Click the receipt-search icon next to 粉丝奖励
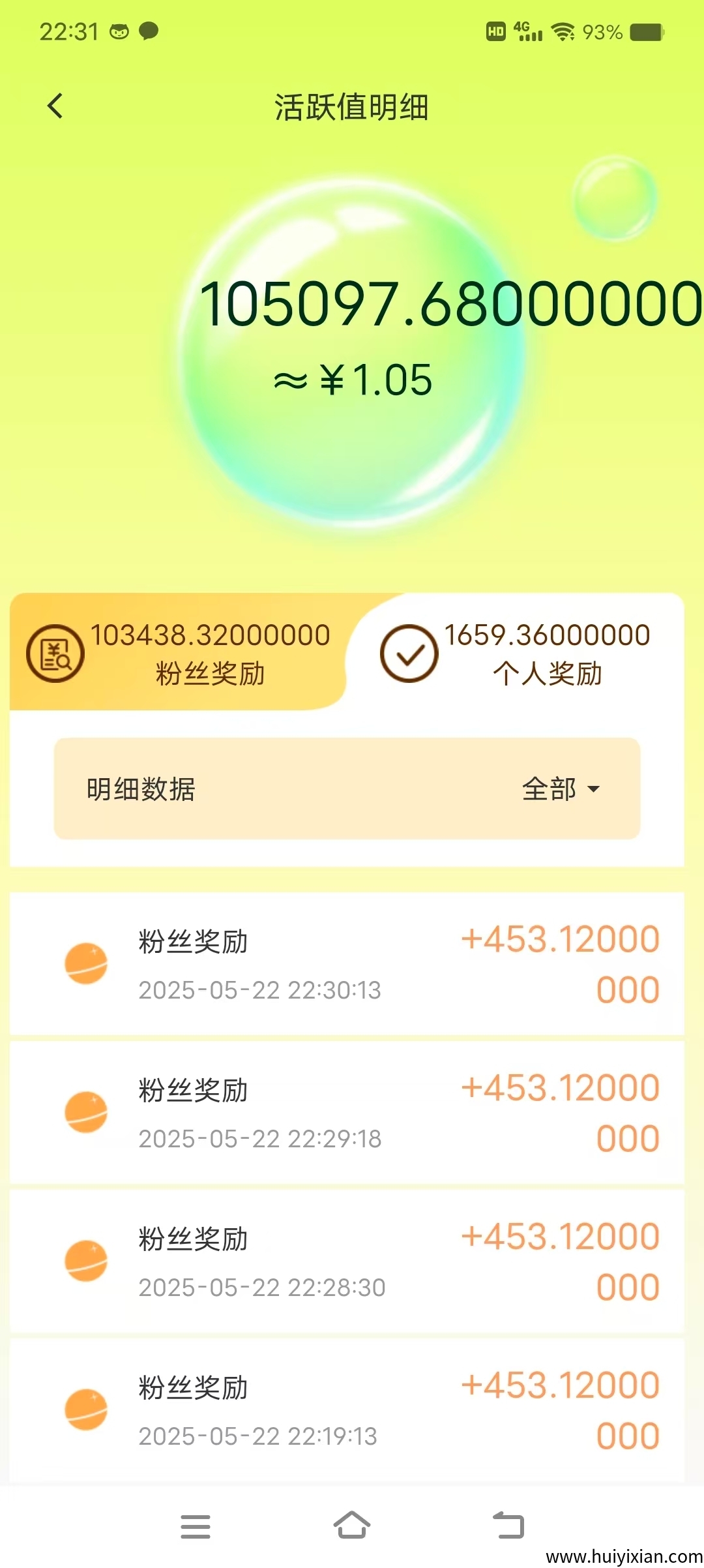Viewport: 704px width, 1568px height. (55, 652)
